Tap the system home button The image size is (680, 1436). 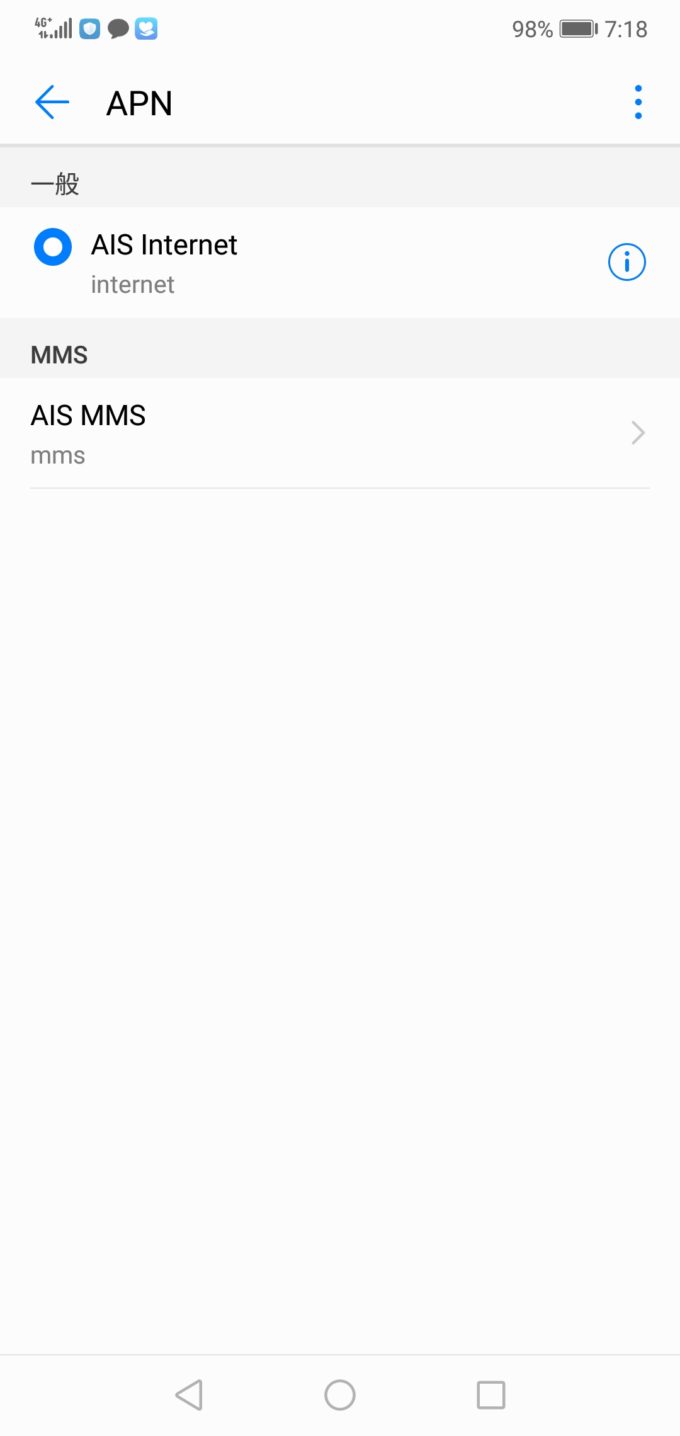[340, 1395]
